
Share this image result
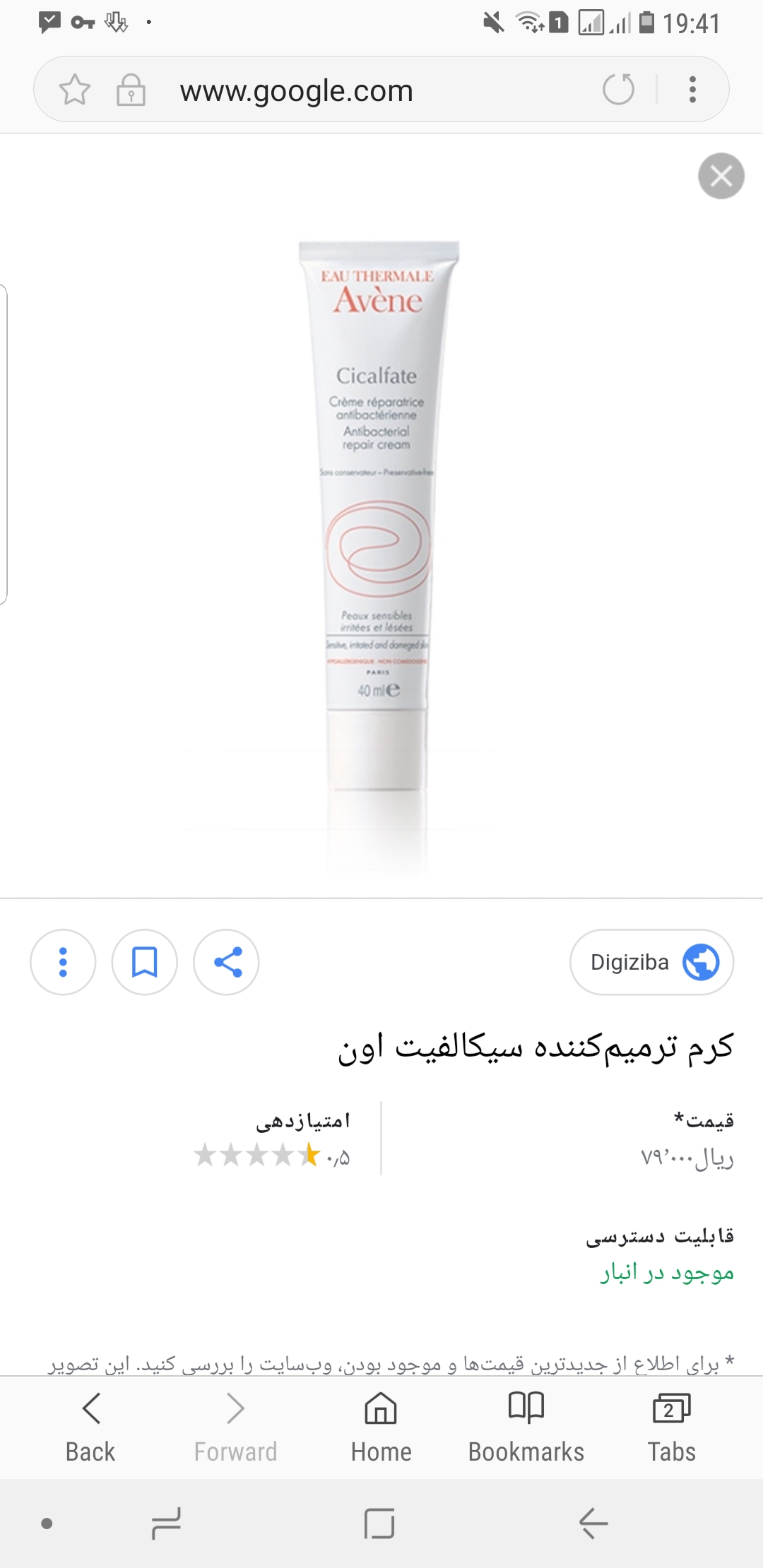pos(227,962)
